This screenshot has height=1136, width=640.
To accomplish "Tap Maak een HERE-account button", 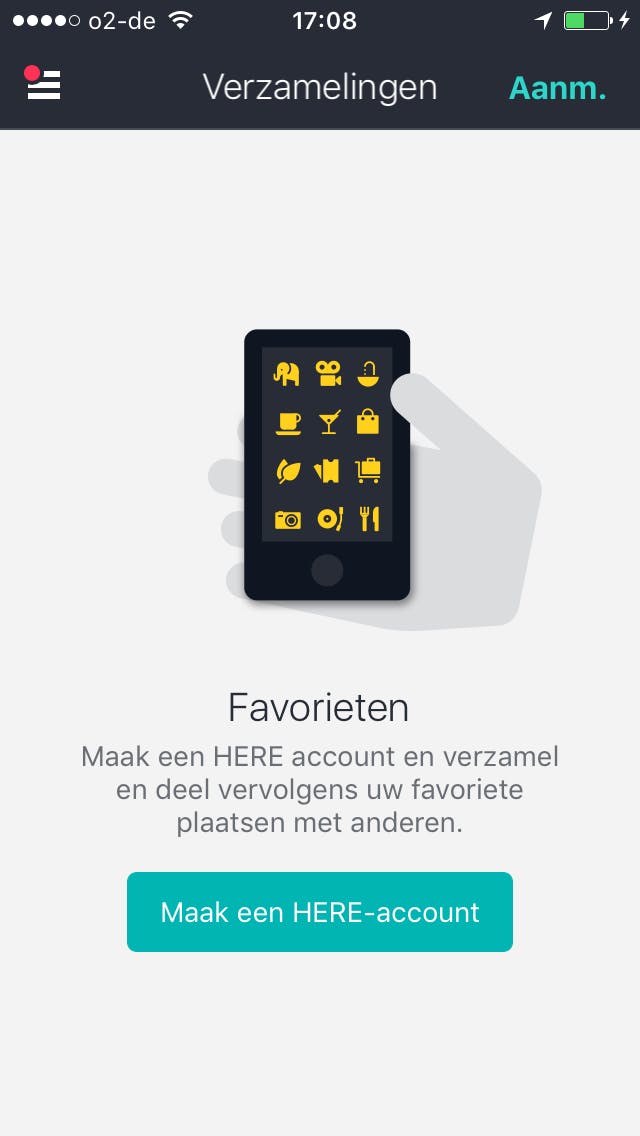I will tap(320, 912).
